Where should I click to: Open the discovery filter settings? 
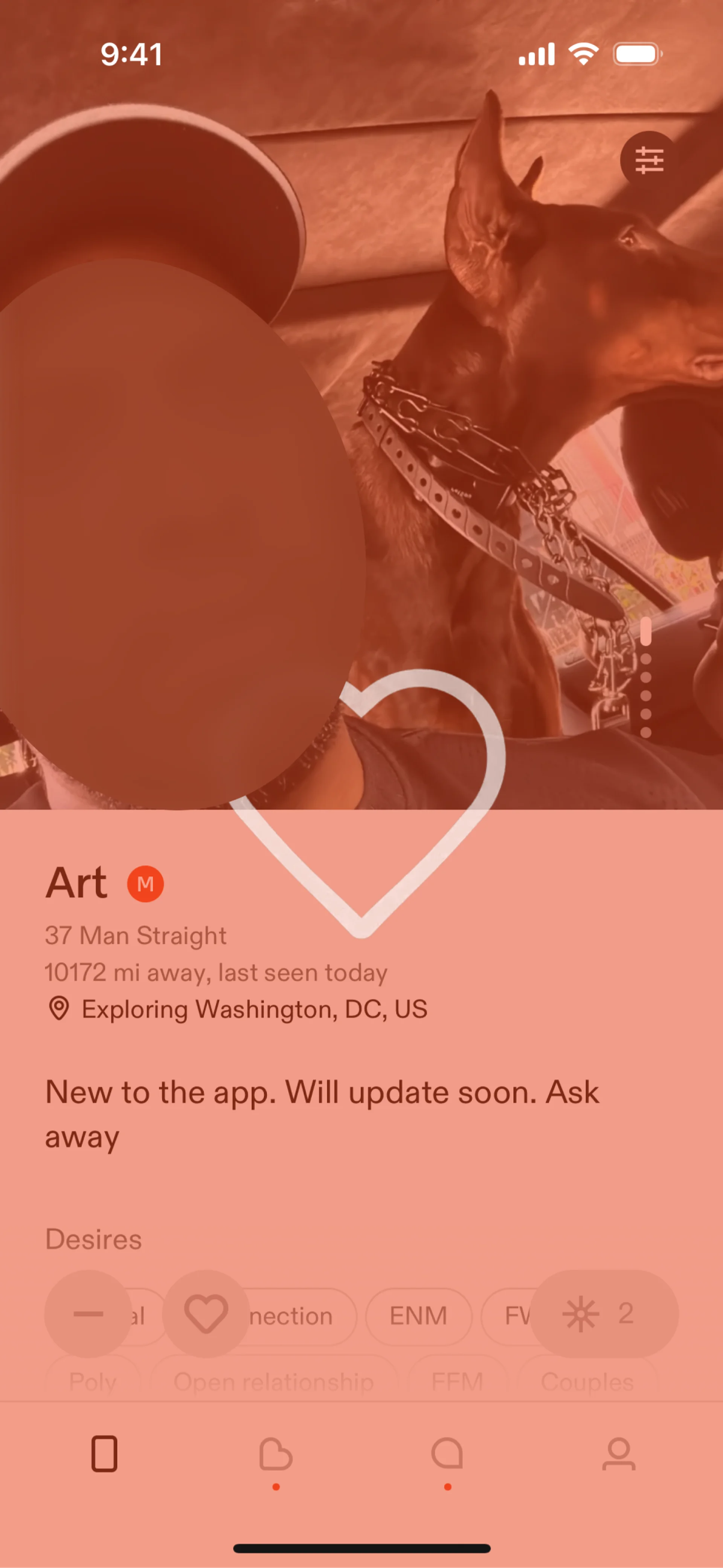[x=649, y=160]
